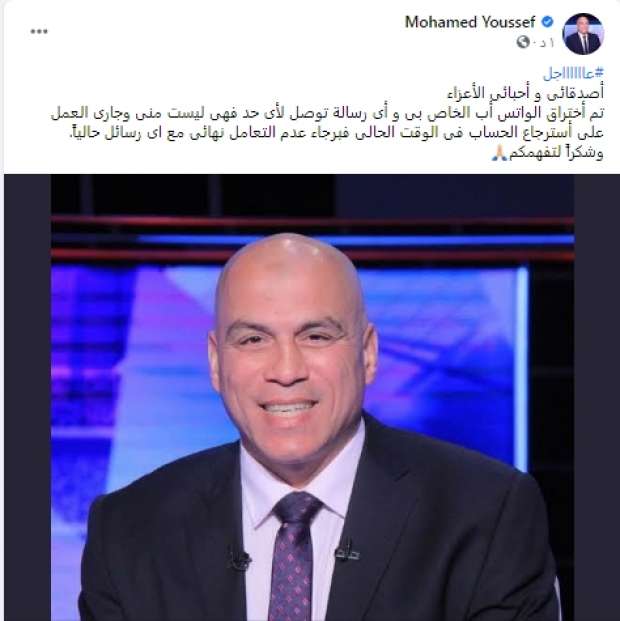The height and width of the screenshot is (621, 620).
Task: Open the post options three-dot menu
Action: pos(38,32)
